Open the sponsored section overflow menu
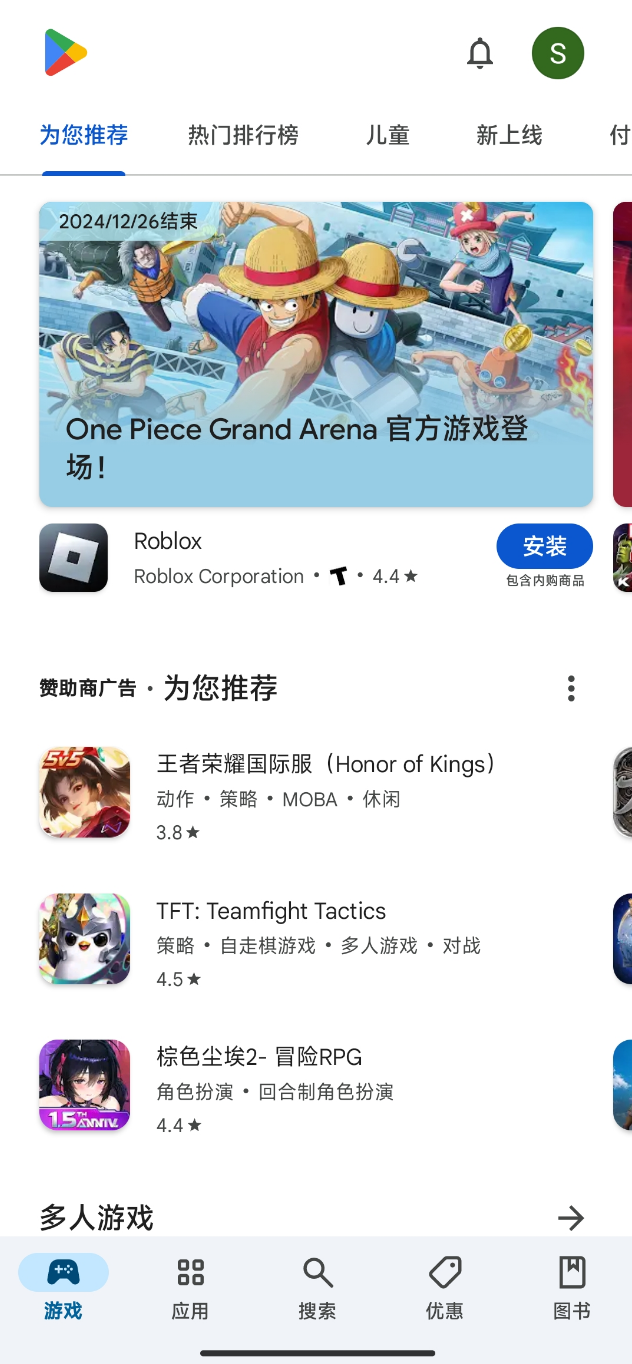The height and width of the screenshot is (1364, 632). coord(571,688)
